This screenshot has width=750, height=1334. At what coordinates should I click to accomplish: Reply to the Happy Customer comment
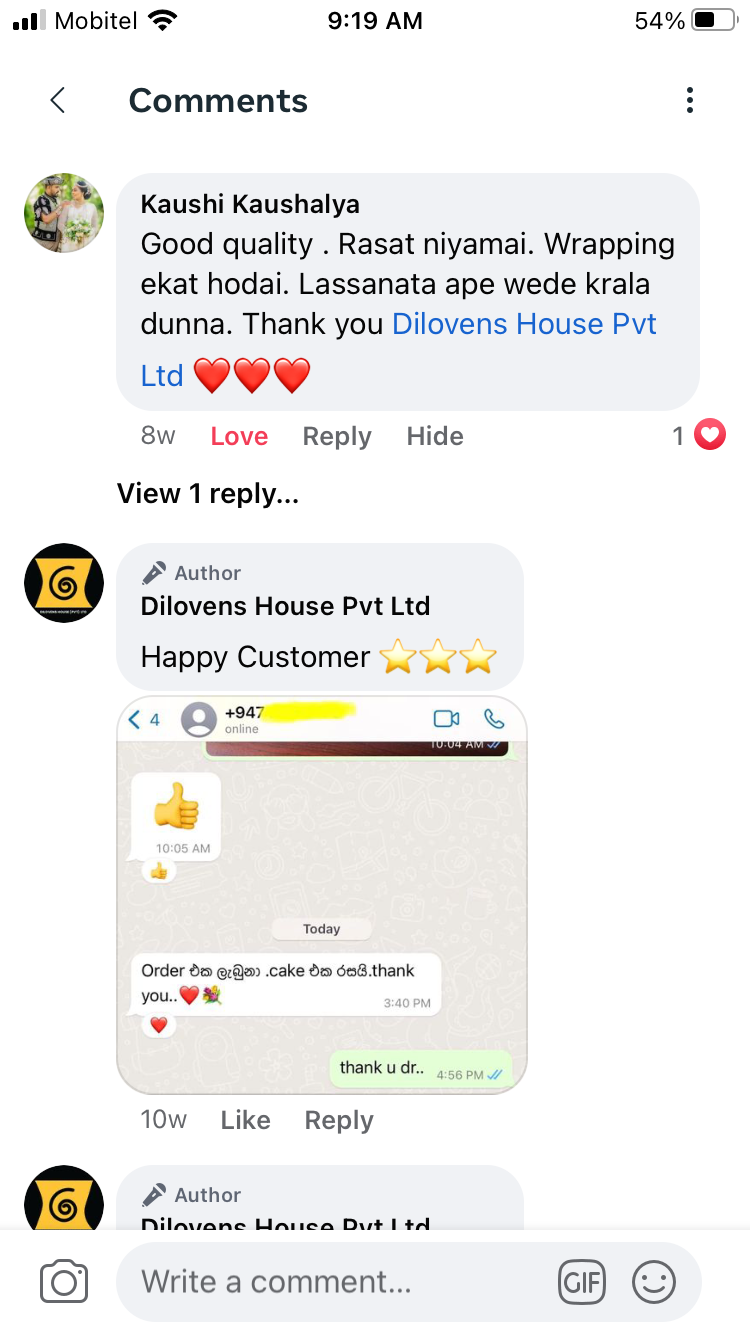pyautogui.click(x=339, y=1120)
